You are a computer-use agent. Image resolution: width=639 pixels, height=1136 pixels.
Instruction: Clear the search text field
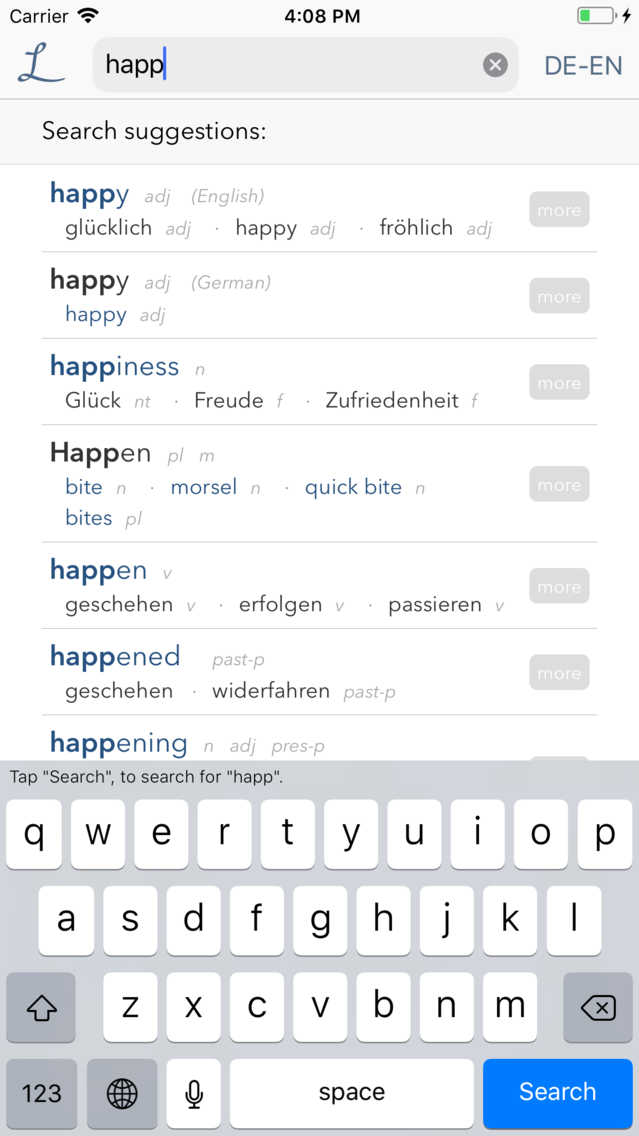(x=495, y=65)
